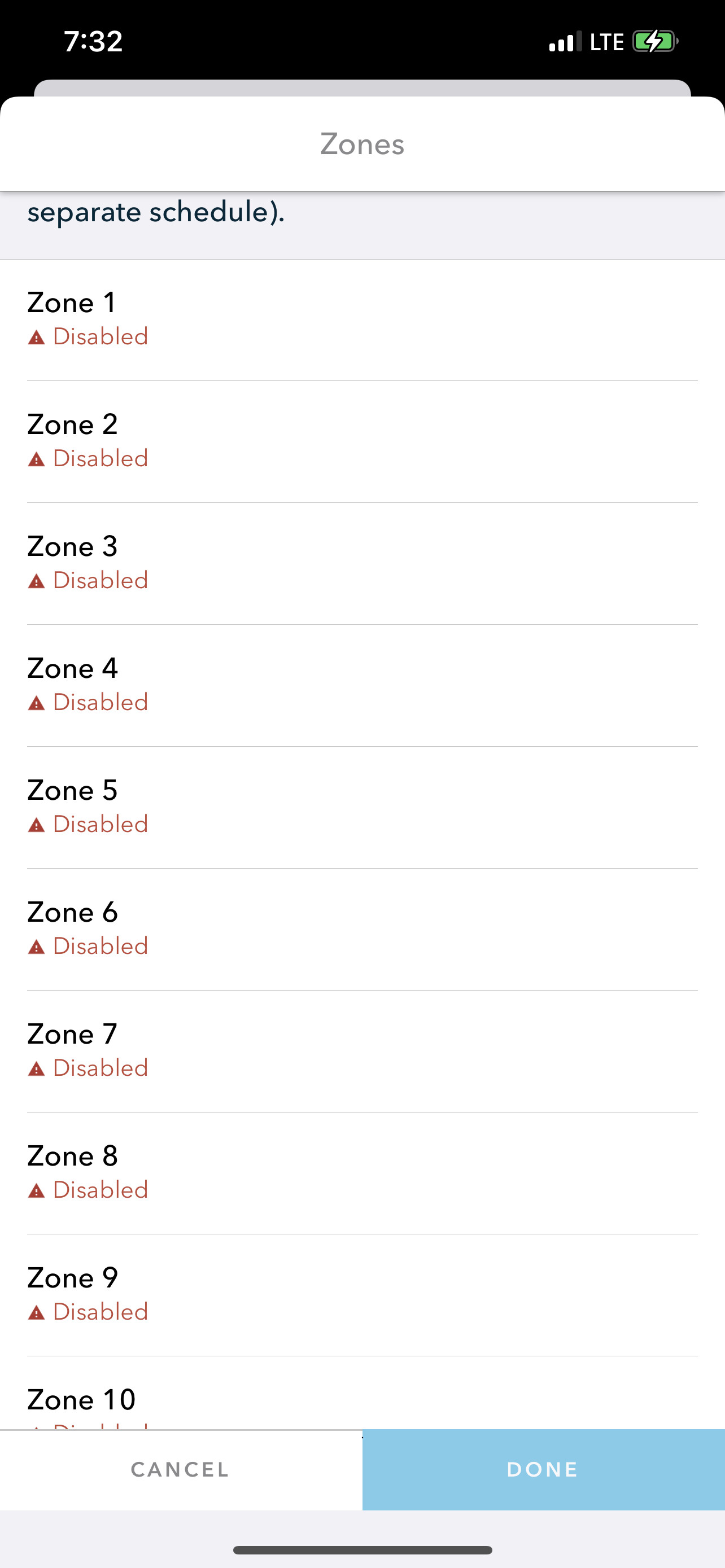The image size is (725, 1568).
Task: Tap Zone 9
Action: [x=362, y=1295]
